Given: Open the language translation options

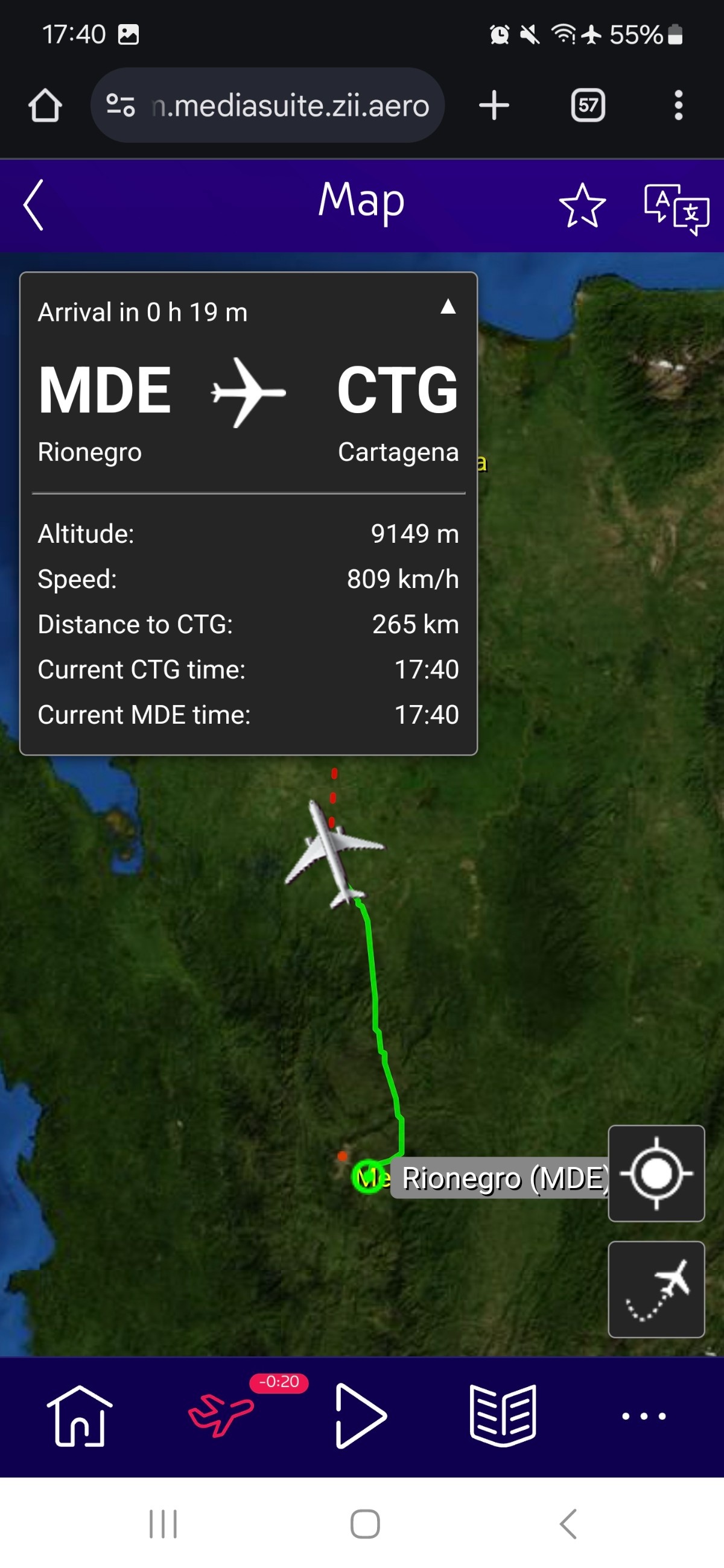Looking at the screenshot, I should (x=676, y=208).
